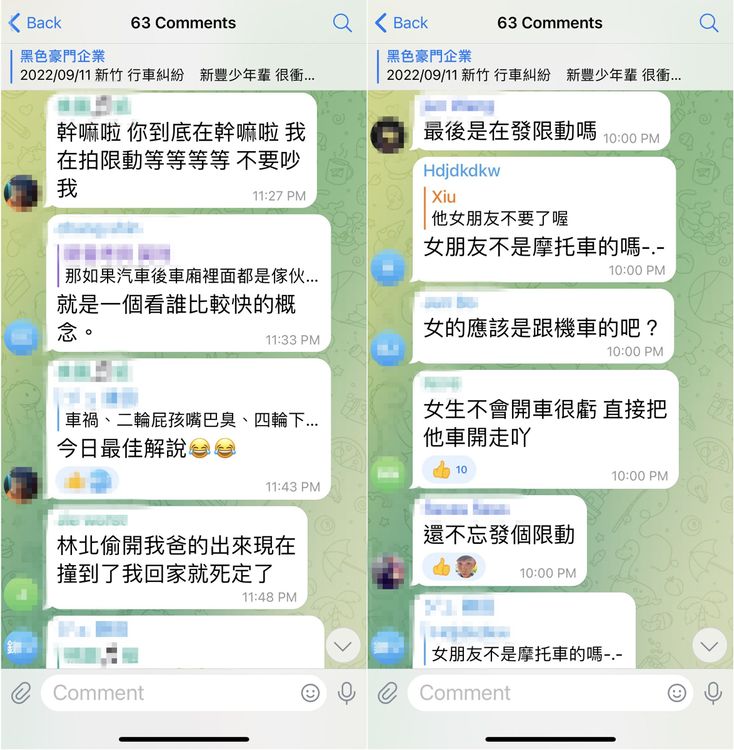
Task: Tap the back arrow icon on the left screen
Action: point(15,22)
